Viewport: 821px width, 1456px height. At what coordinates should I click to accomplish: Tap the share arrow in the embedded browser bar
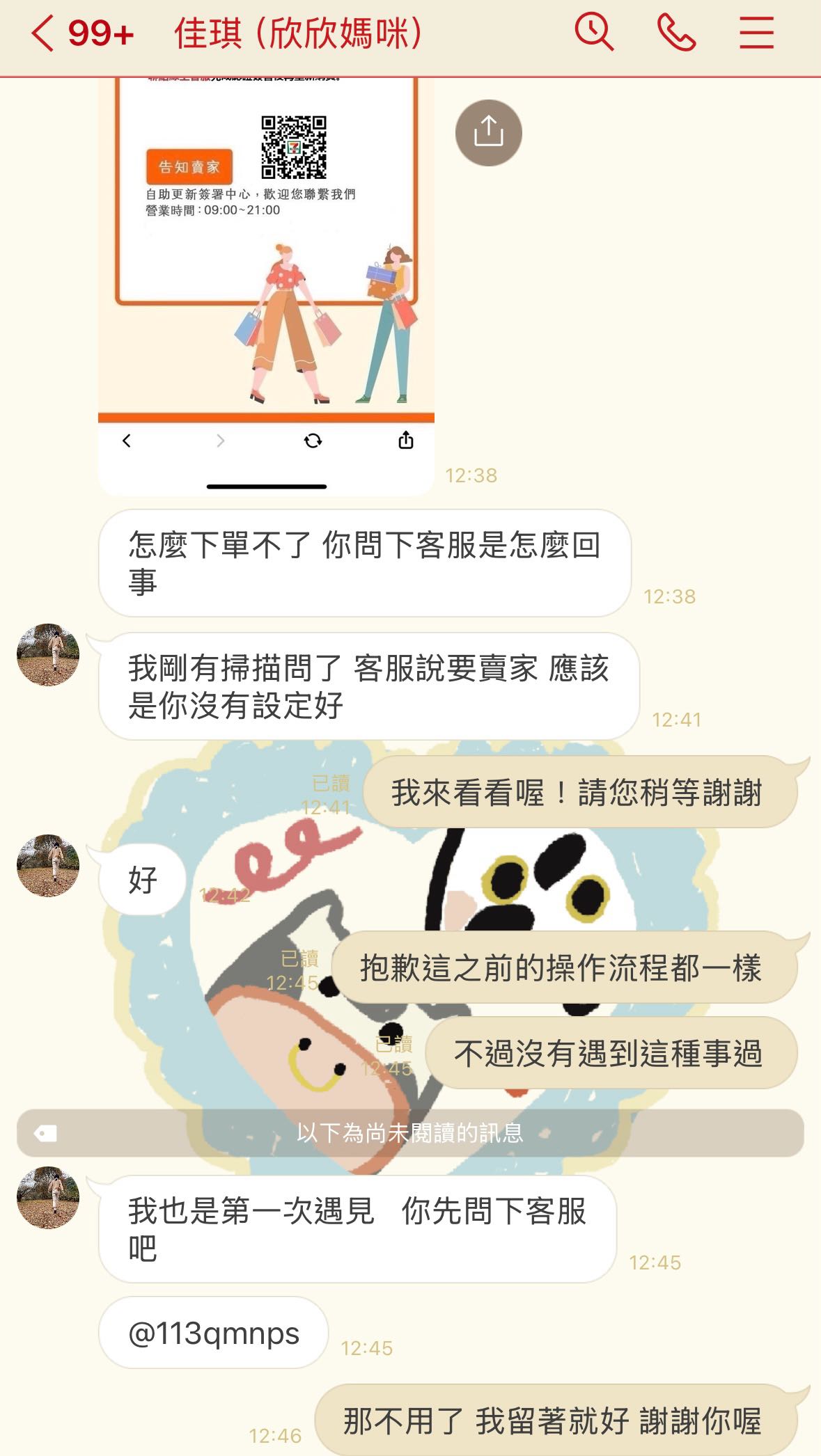[406, 441]
